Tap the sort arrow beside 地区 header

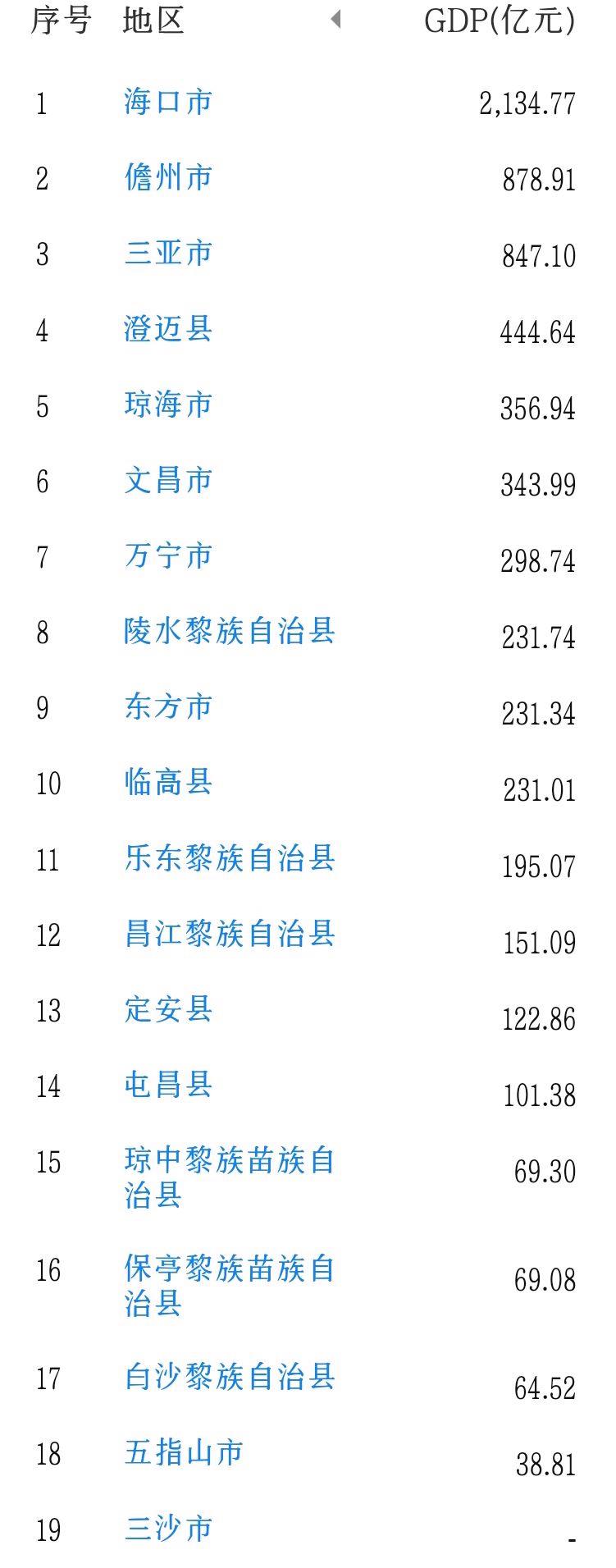335,20
